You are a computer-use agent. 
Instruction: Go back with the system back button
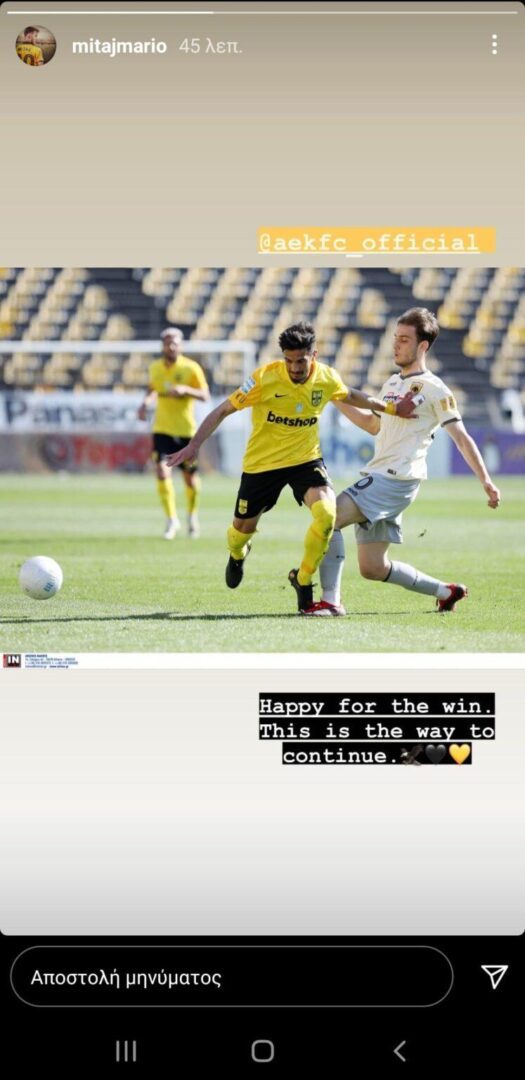400,1051
